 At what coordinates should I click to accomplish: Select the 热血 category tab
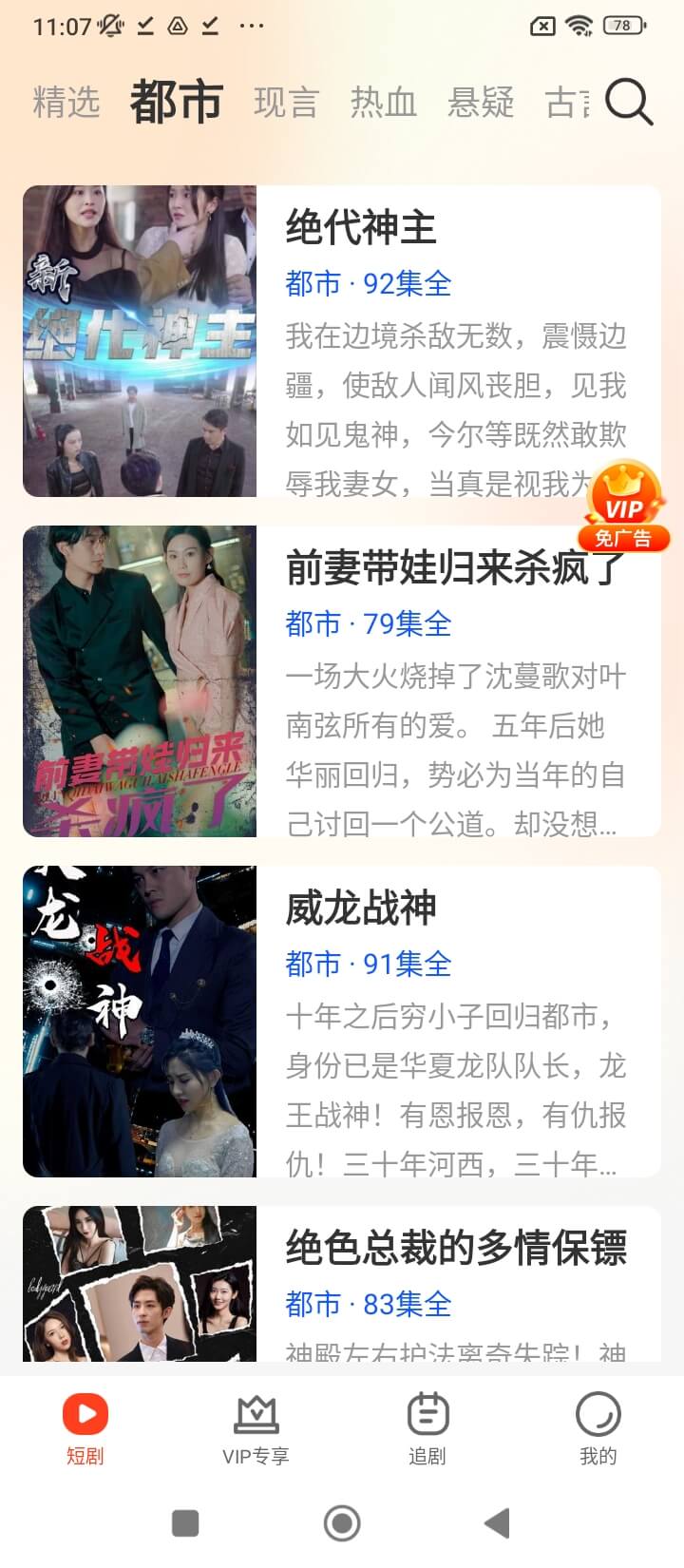pyautogui.click(x=383, y=102)
